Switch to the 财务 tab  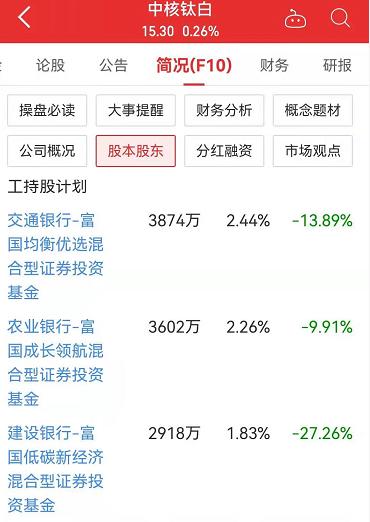(x=274, y=65)
